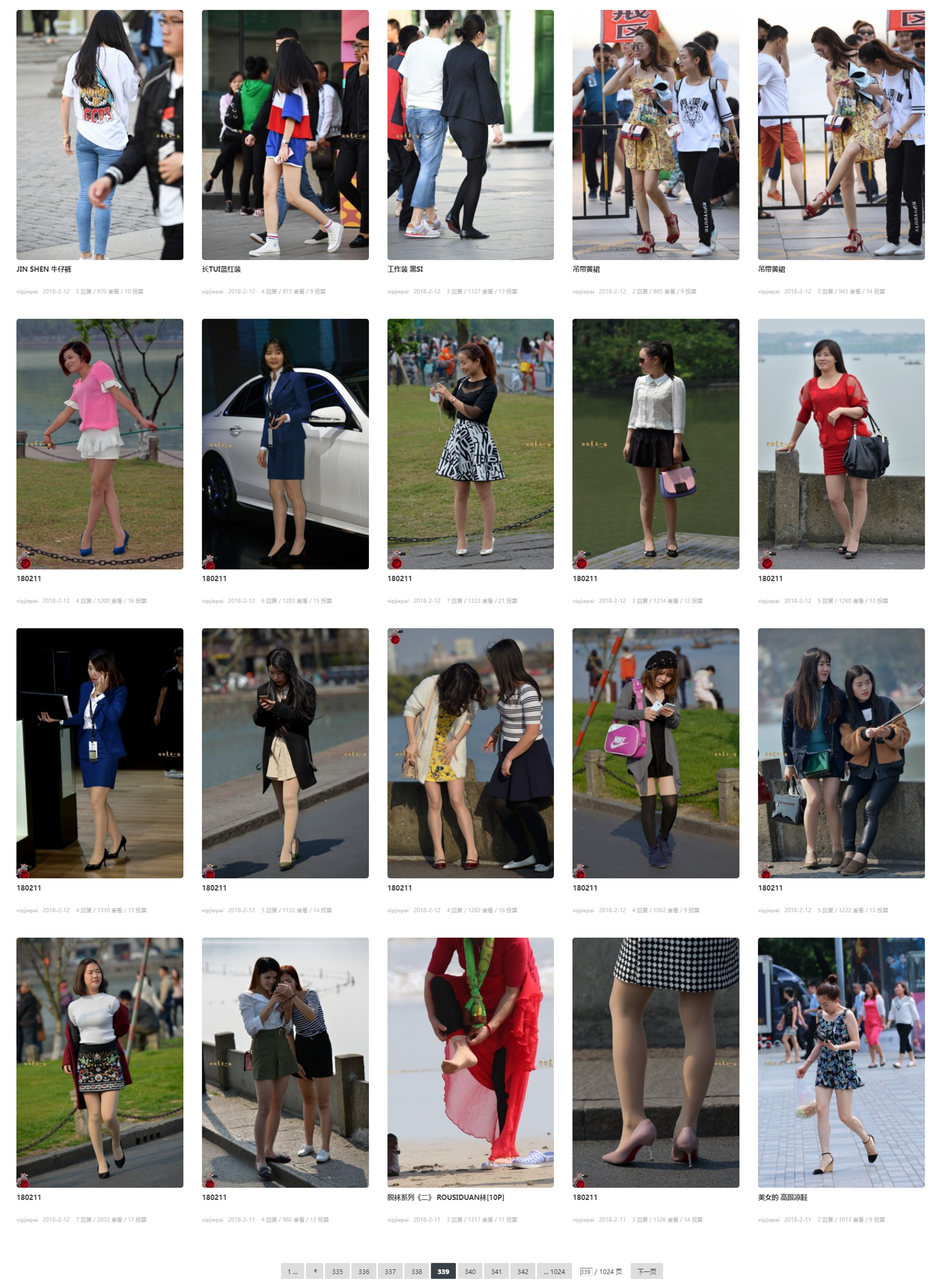Jump to the first page '1 ...'

click(292, 1271)
